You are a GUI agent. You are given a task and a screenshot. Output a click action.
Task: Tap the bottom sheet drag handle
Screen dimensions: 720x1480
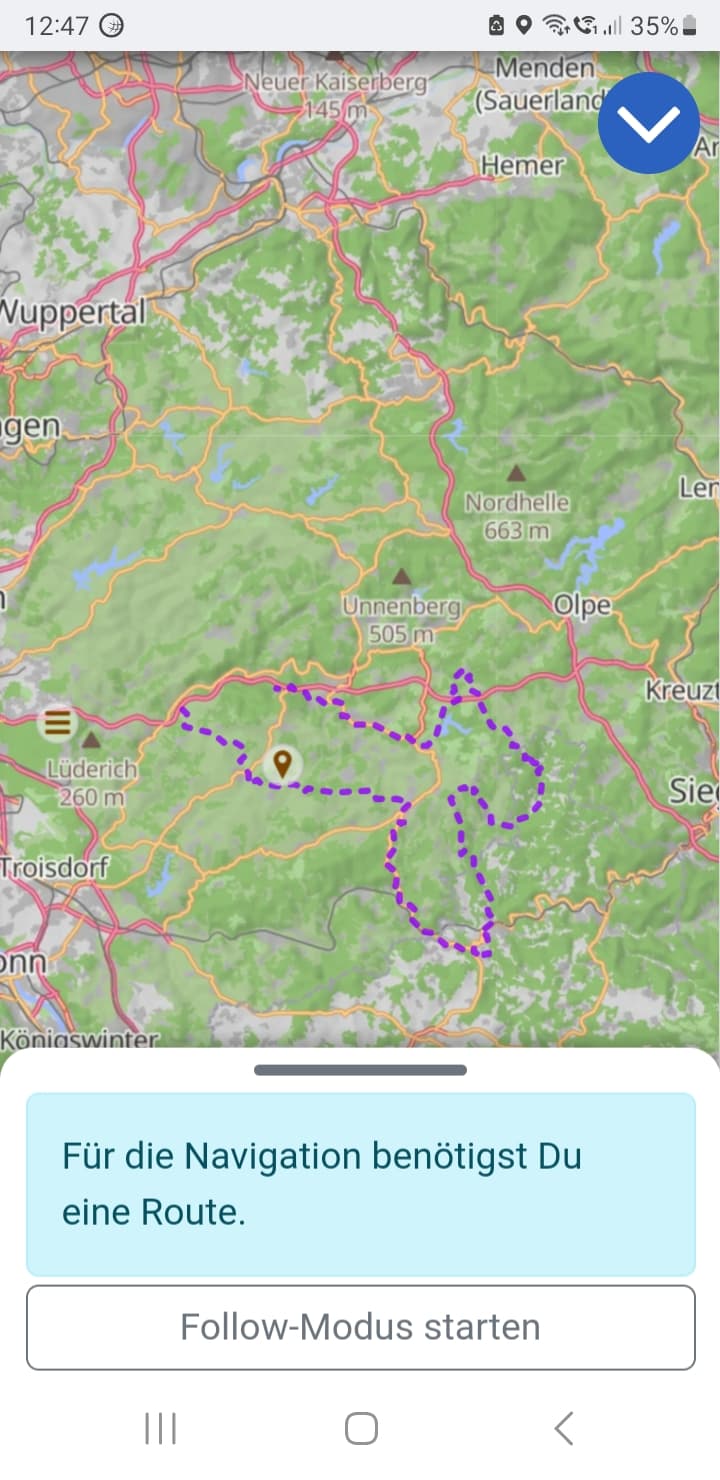(360, 1070)
